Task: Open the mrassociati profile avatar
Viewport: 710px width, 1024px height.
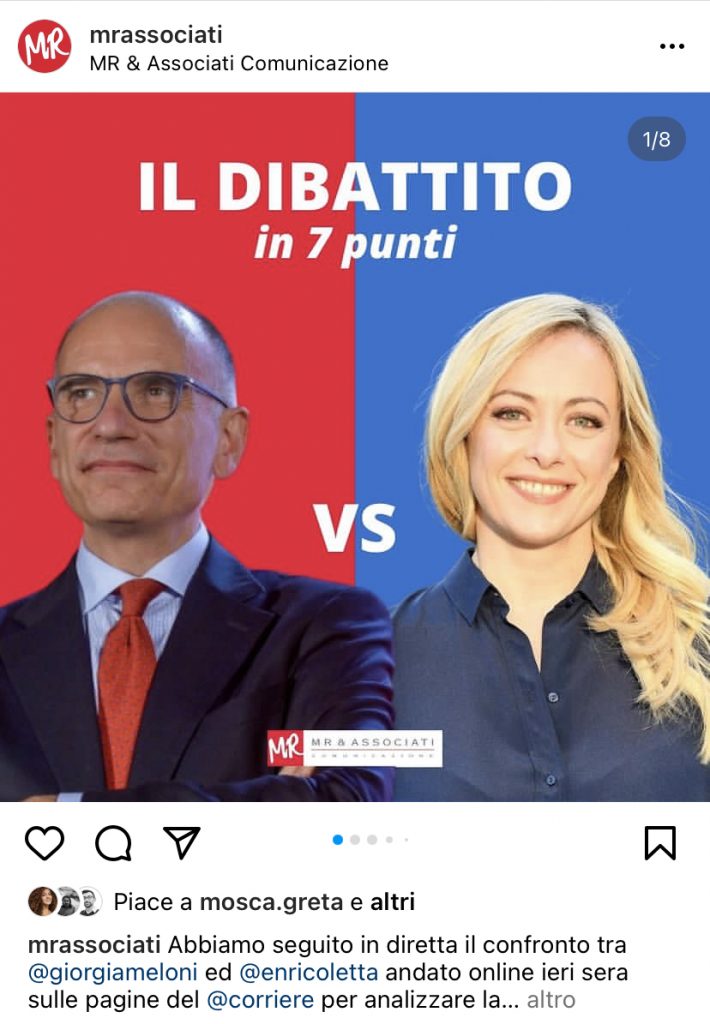Action: click(x=45, y=47)
